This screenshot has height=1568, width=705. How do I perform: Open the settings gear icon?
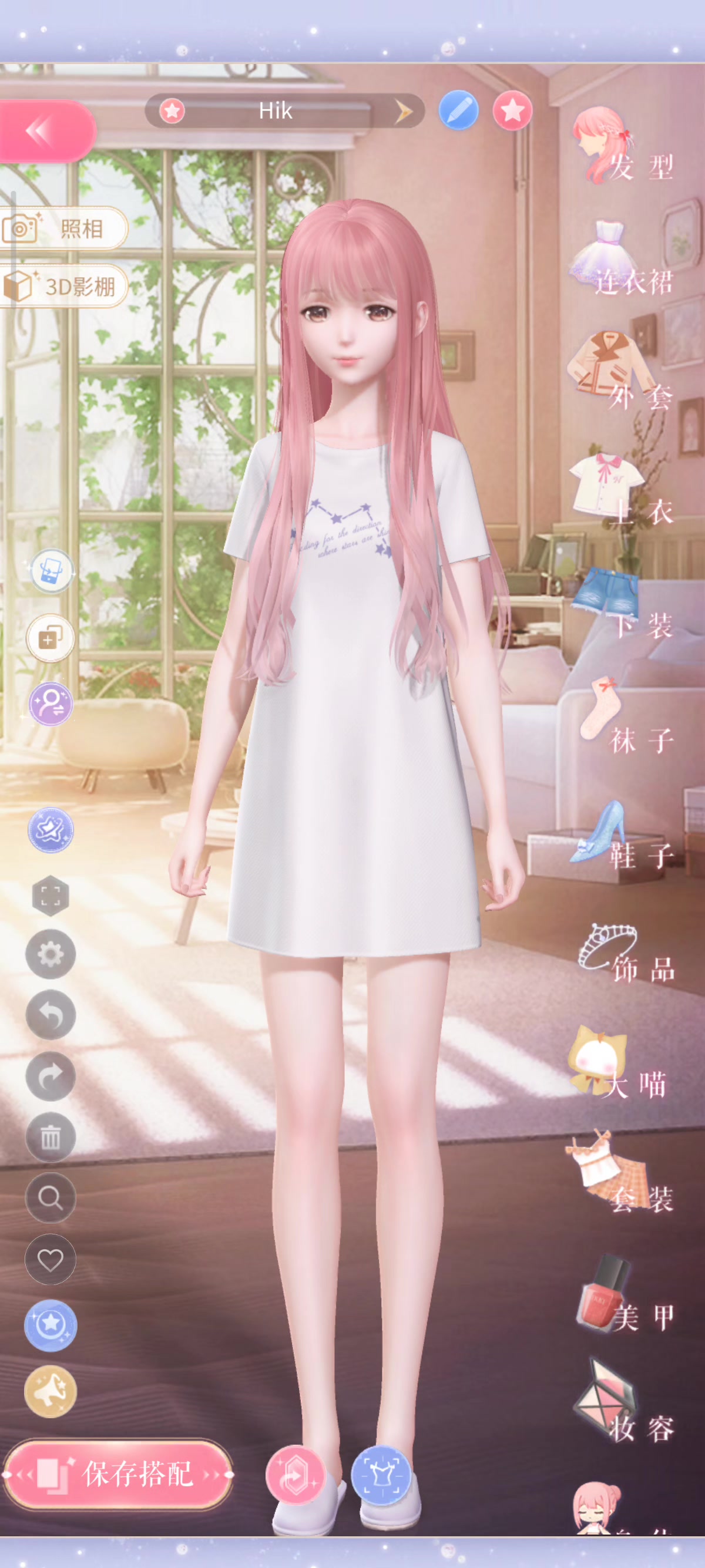click(51, 954)
